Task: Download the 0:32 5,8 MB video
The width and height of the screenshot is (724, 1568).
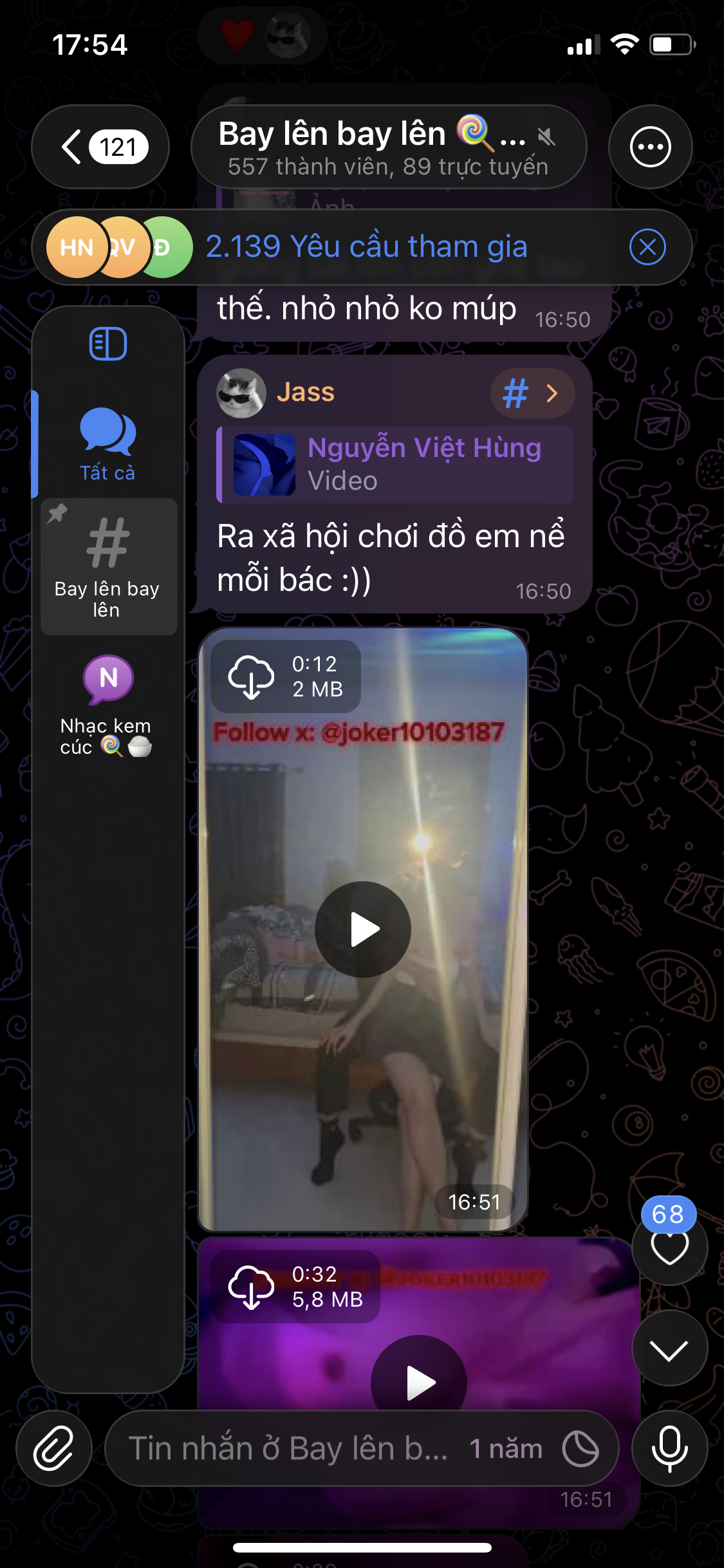Action: coord(251,1287)
